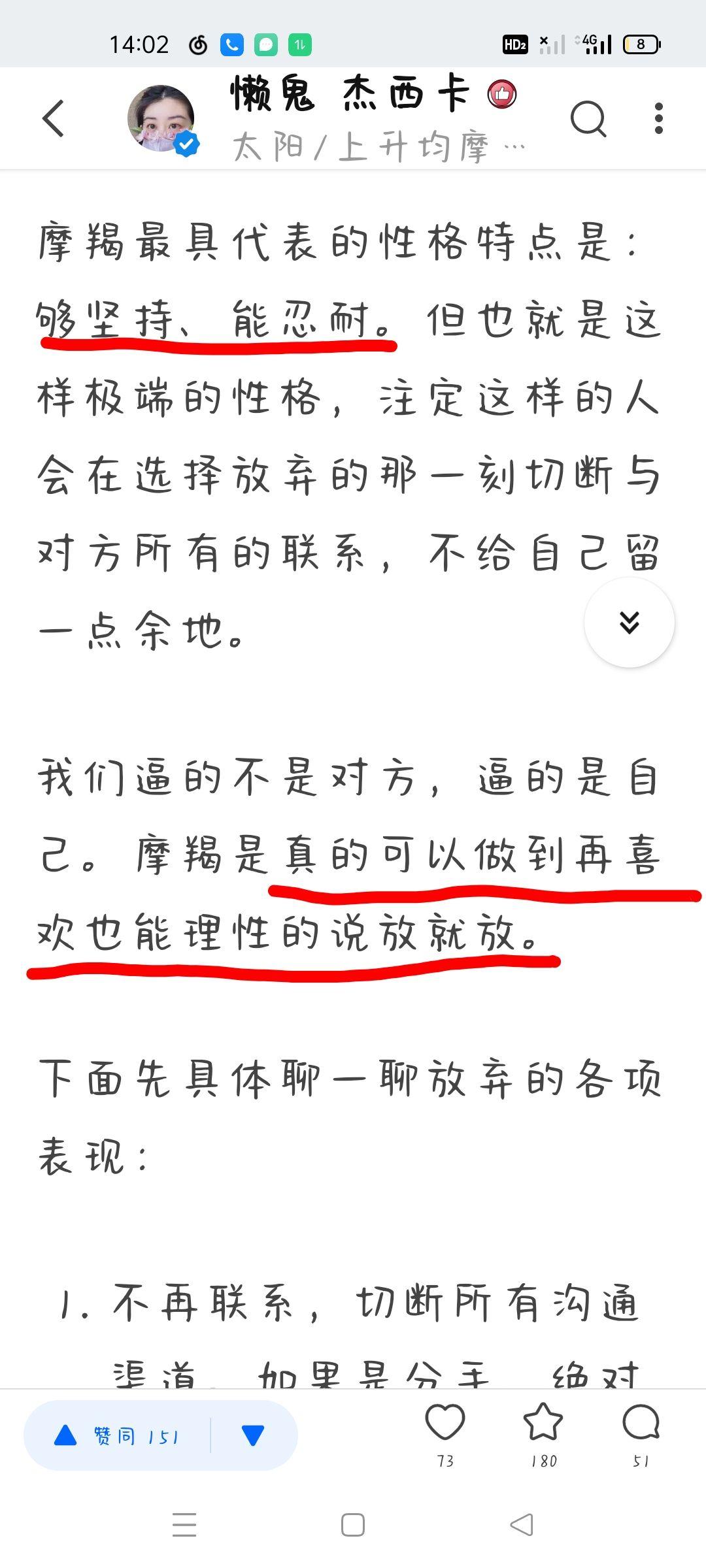Screen dimensions: 706x1568
Task: Open author 懒鬼 杰西卡's profile avatar
Action: coord(161,119)
